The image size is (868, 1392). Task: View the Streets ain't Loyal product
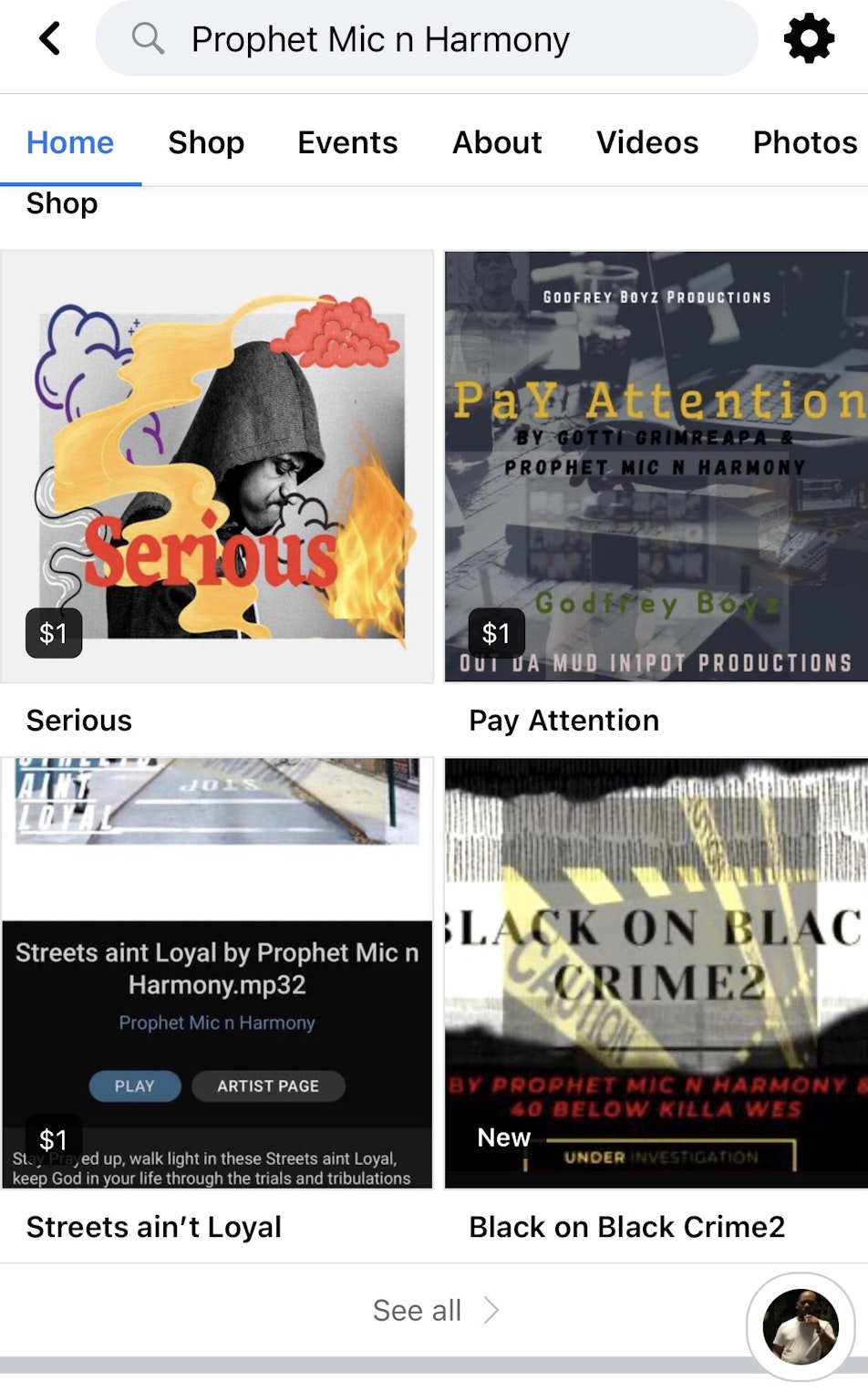coord(217,972)
